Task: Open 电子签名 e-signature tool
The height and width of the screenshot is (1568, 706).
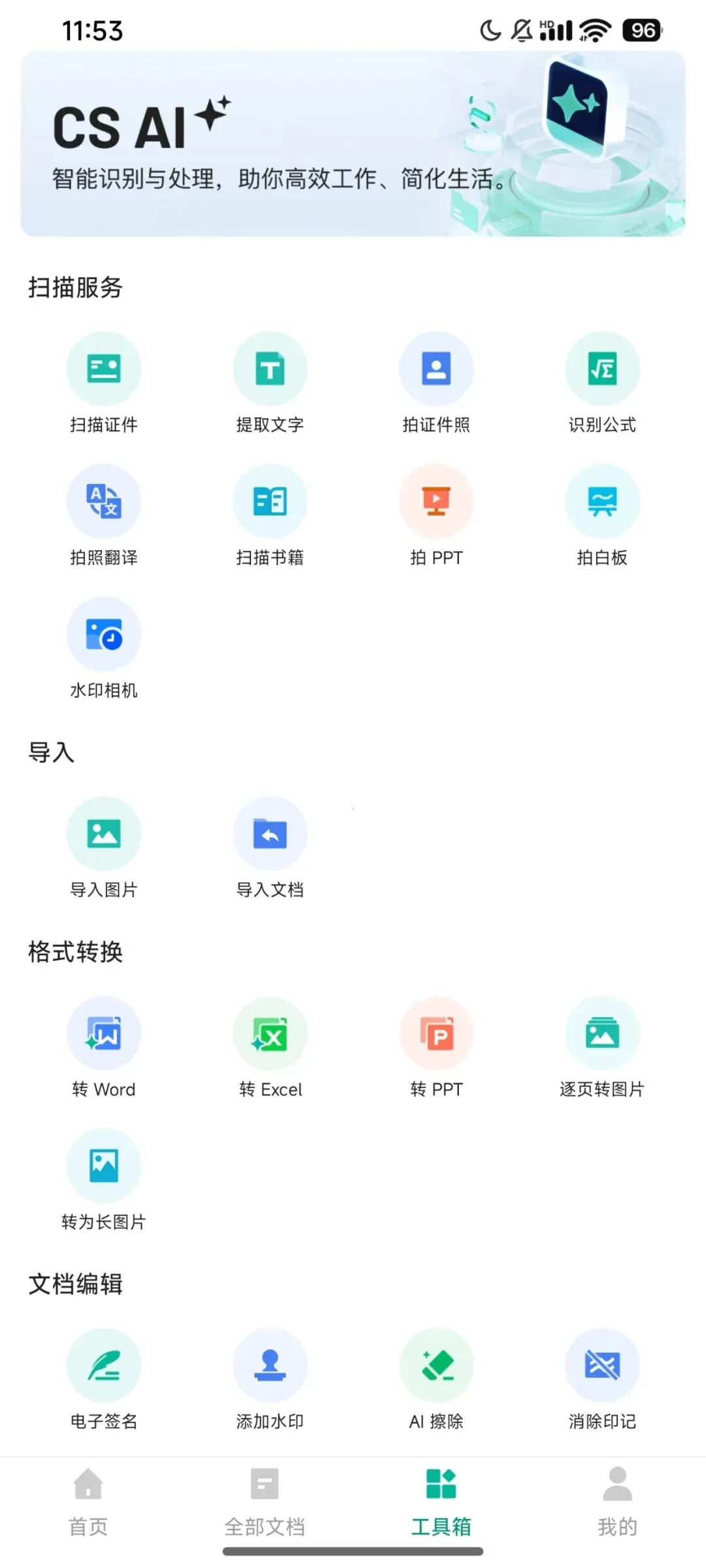Action: pyautogui.click(x=104, y=1380)
